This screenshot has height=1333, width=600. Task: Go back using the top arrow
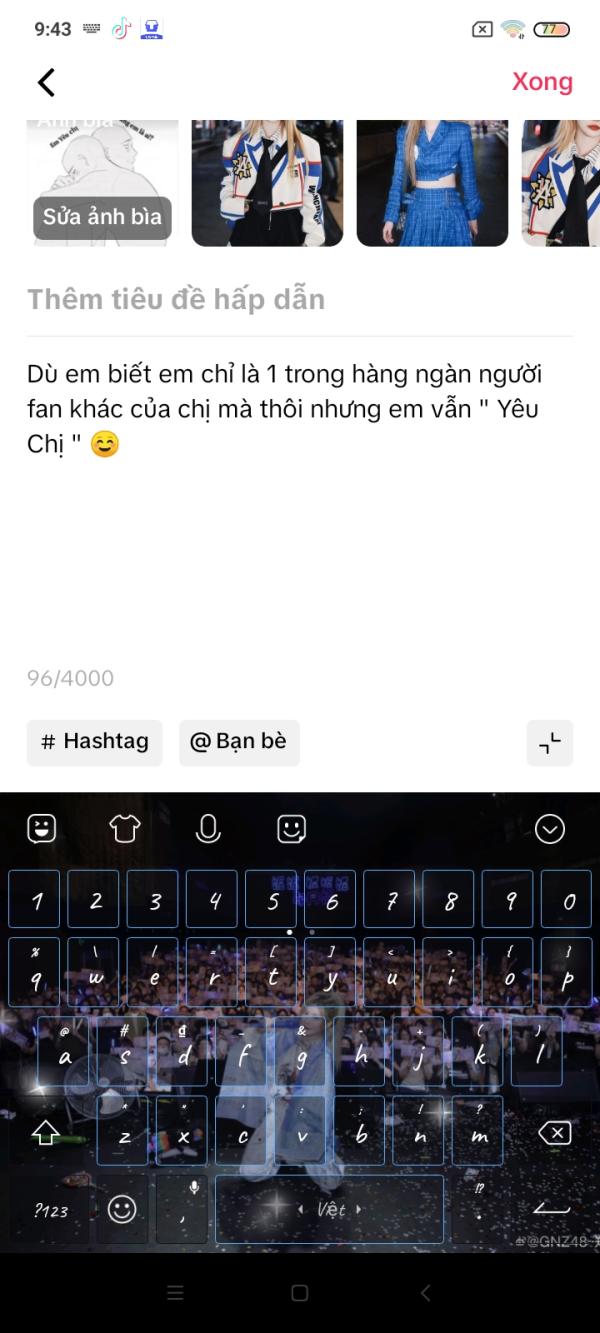point(46,82)
